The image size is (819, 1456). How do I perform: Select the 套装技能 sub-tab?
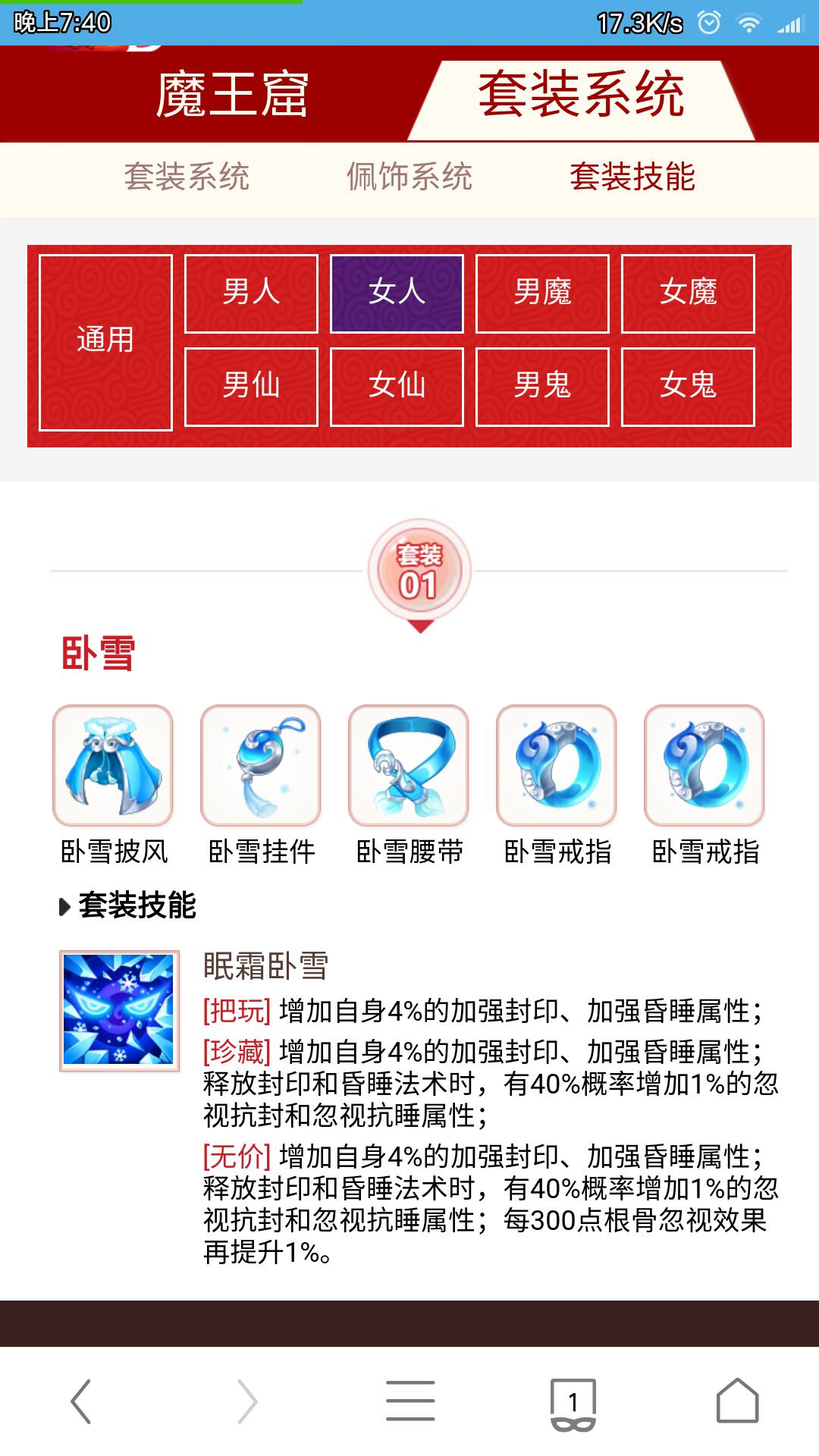pyautogui.click(x=632, y=177)
